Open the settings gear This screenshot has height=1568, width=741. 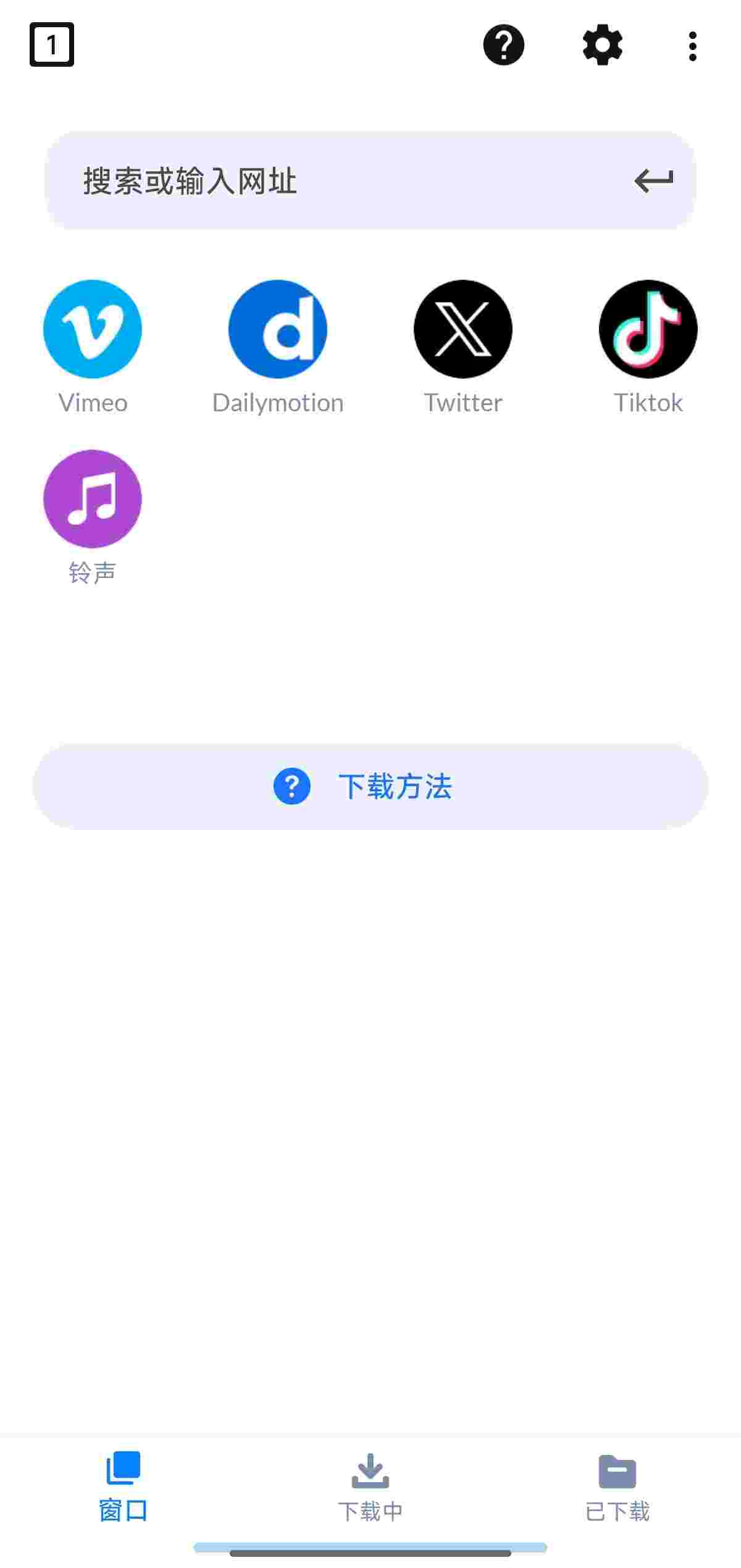coord(602,45)
